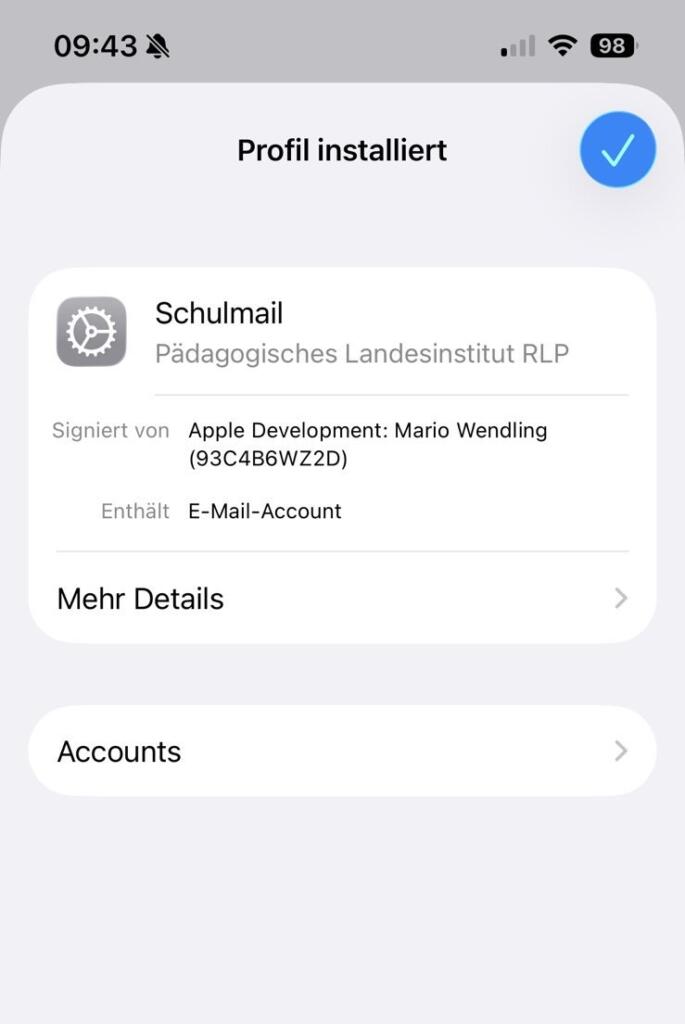Confirm with the blue checkmark button
Screen dimensions: 685x1024
617,150
